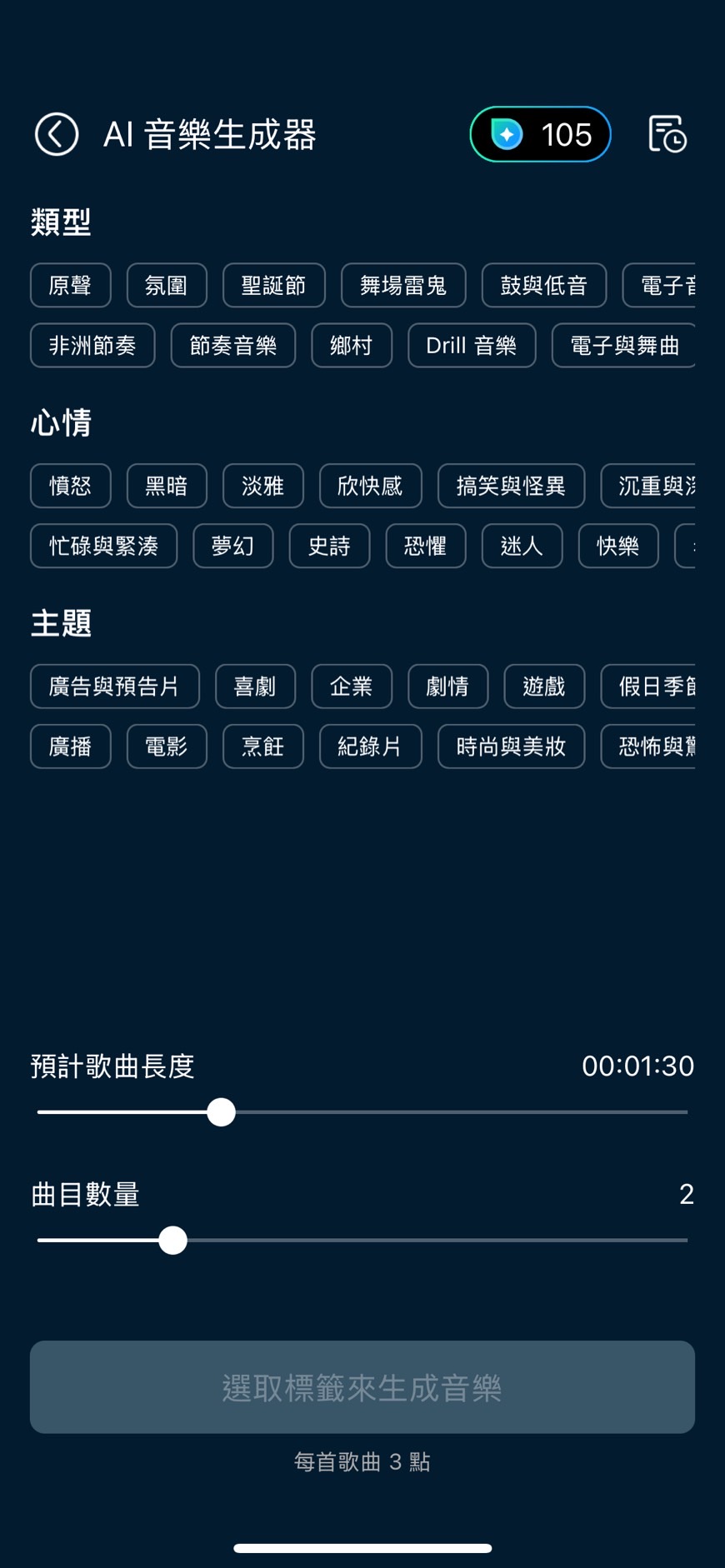Select the 廣告與預告片 theme chip

tap(115, 687)
